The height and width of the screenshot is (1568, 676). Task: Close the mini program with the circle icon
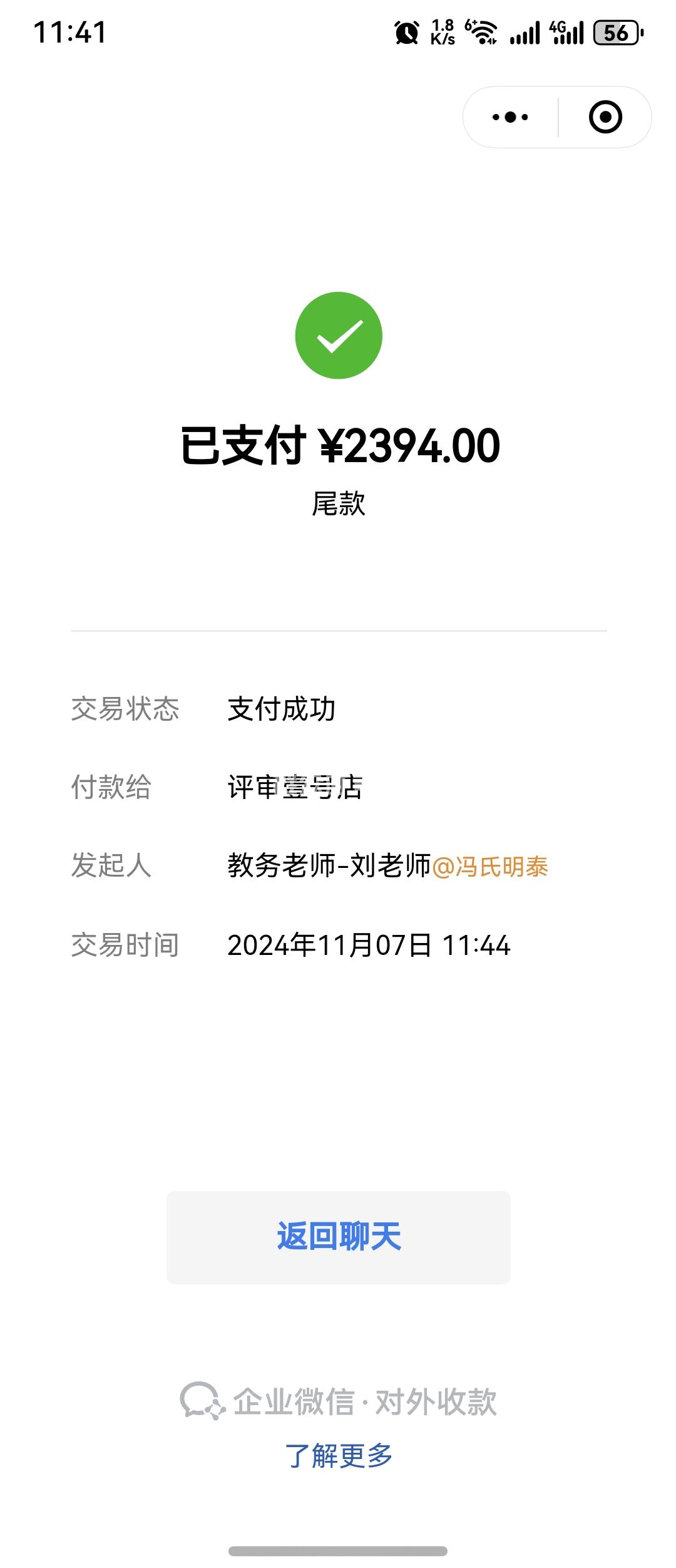click(x=605, y=117)
